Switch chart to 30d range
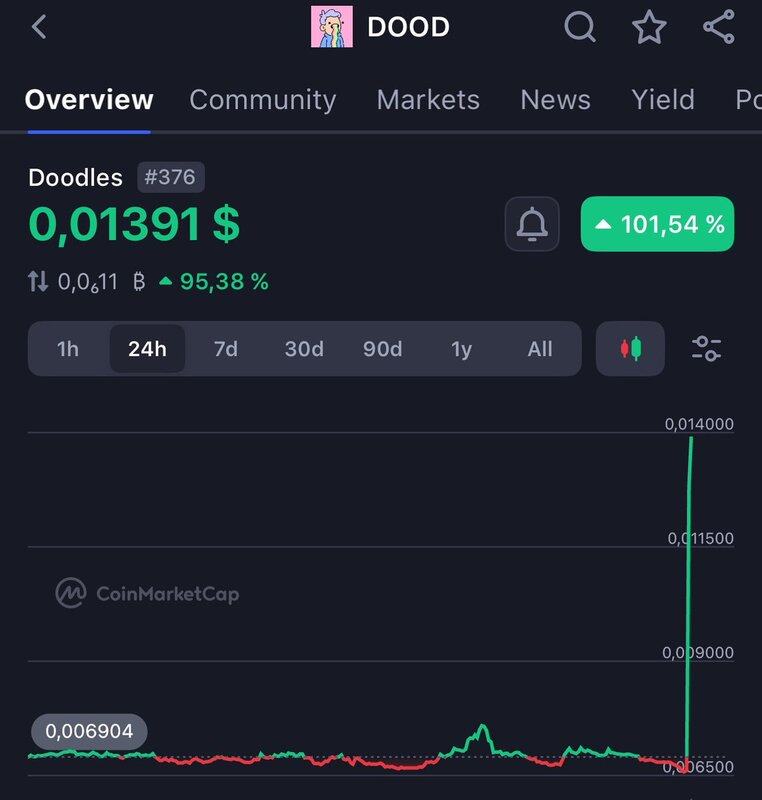Image resolution: width=762 pixels, height=800 pixels. (304, 349)
